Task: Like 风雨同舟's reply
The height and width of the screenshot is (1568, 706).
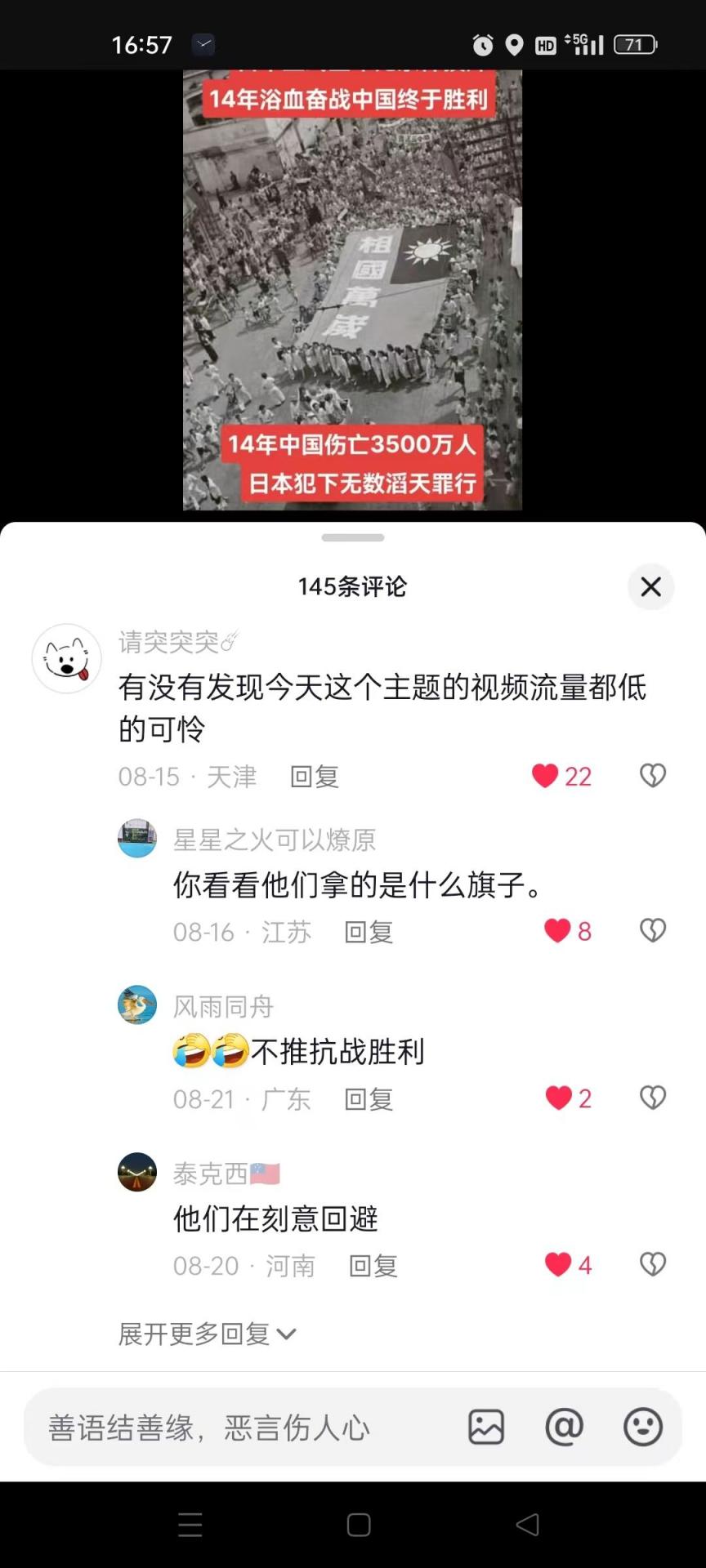Action: pyautogui.click(x=559, y=1098)
